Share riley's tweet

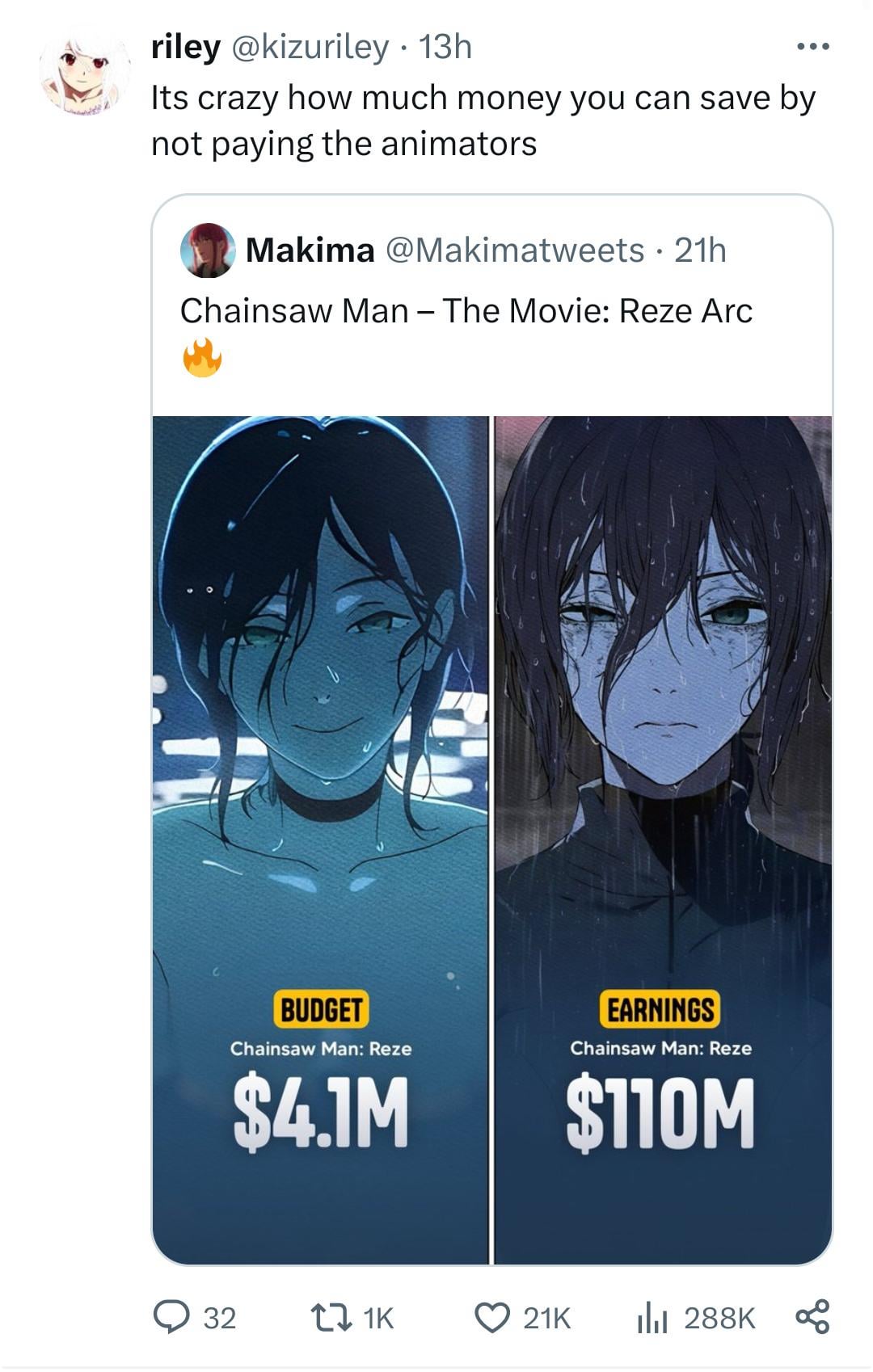click(812, 1317)
